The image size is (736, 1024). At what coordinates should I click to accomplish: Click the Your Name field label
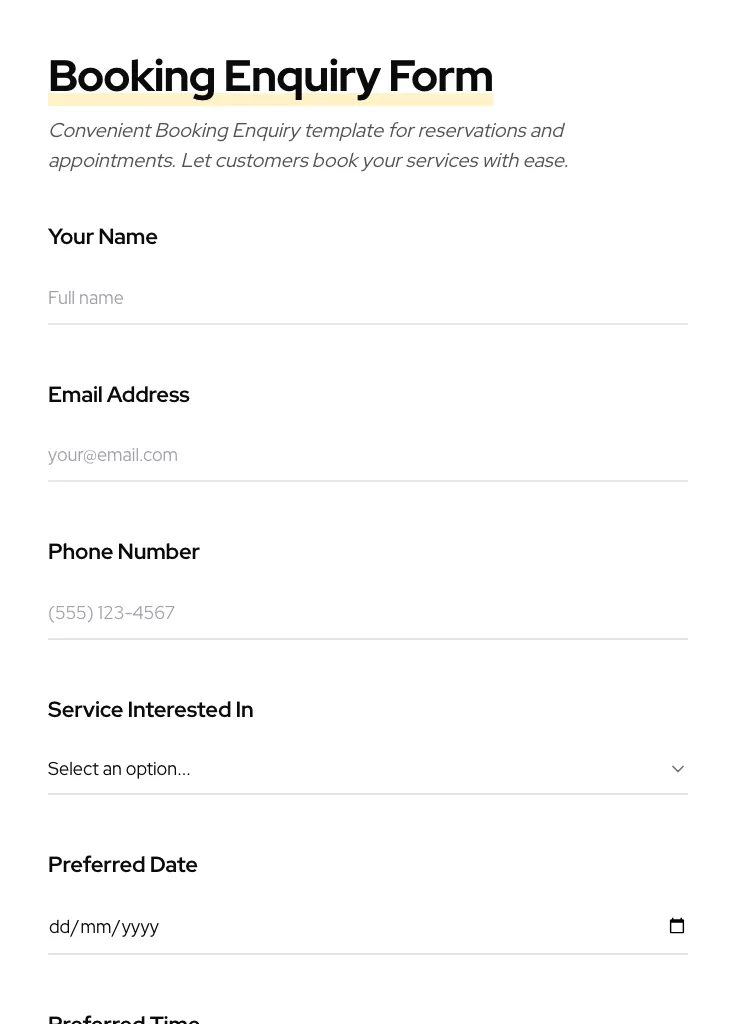click(102, 237)
